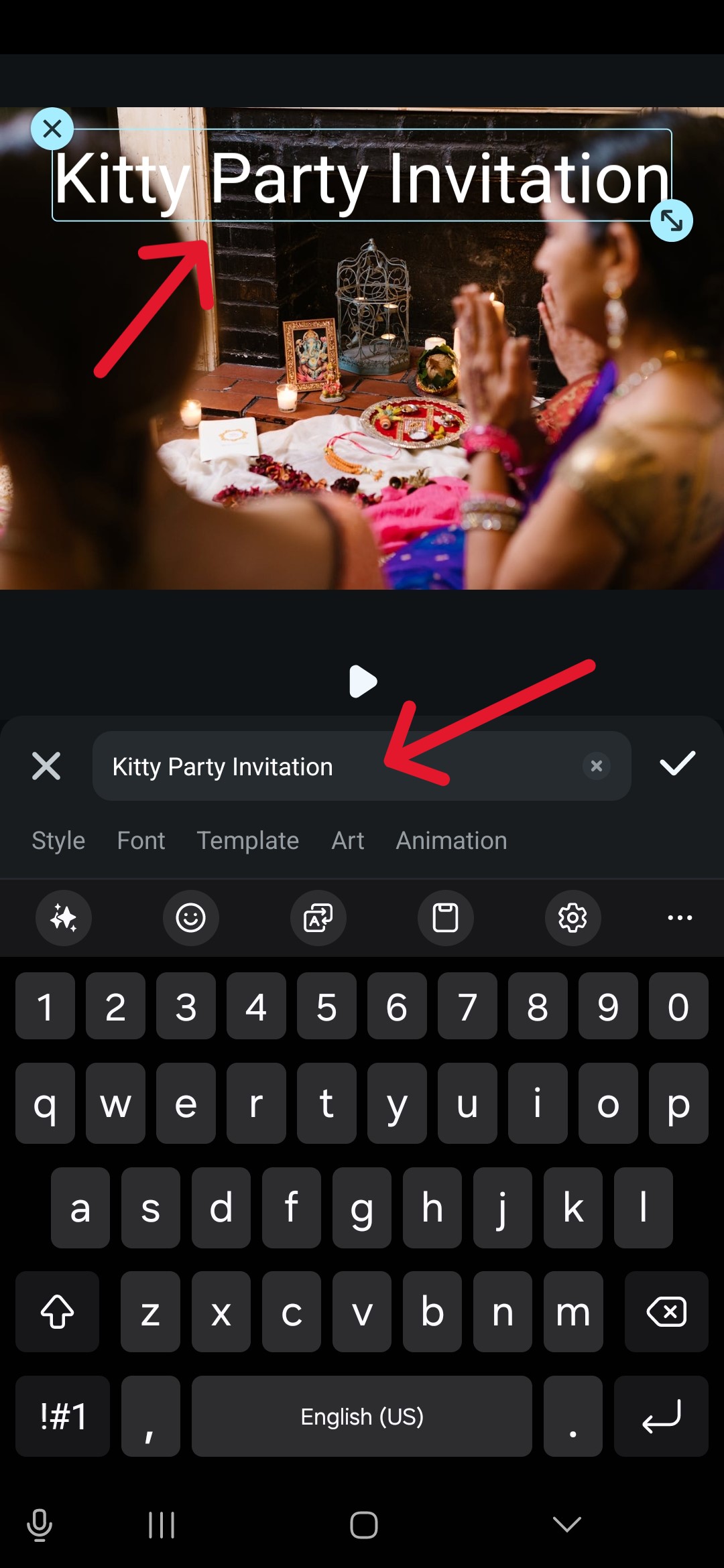Viewport: 724px width, 1568px height.
Task: Open the keyboard settings gear
Action: tap(572, 917)
